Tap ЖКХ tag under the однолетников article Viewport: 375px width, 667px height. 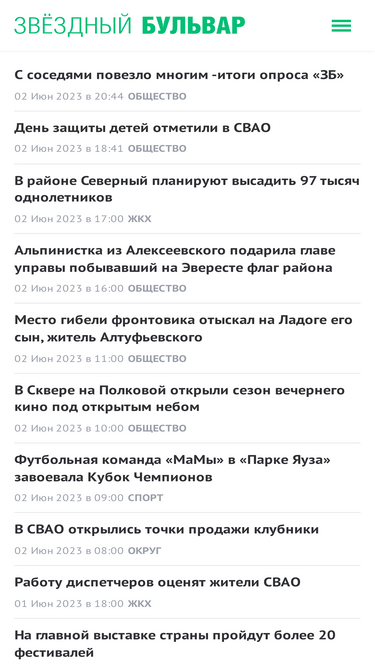139,219
